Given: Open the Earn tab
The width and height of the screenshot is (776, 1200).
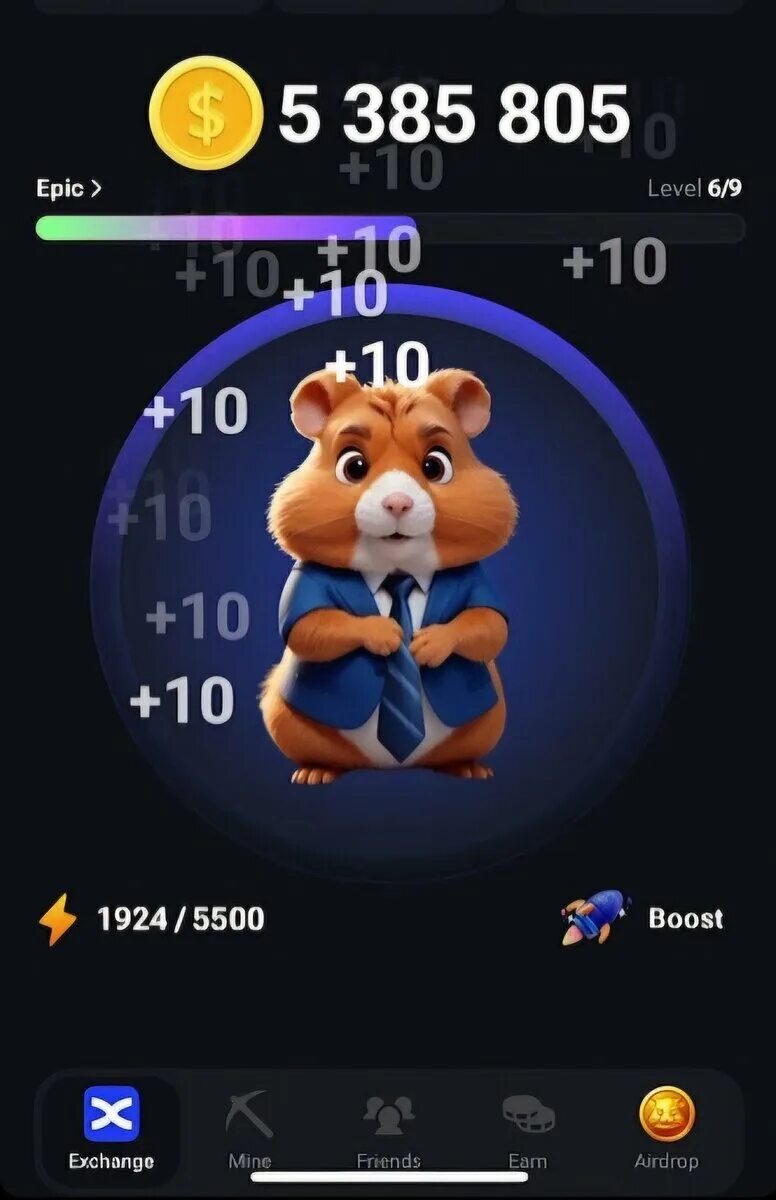Looking at the screenshot, I should coord(527,1128).
